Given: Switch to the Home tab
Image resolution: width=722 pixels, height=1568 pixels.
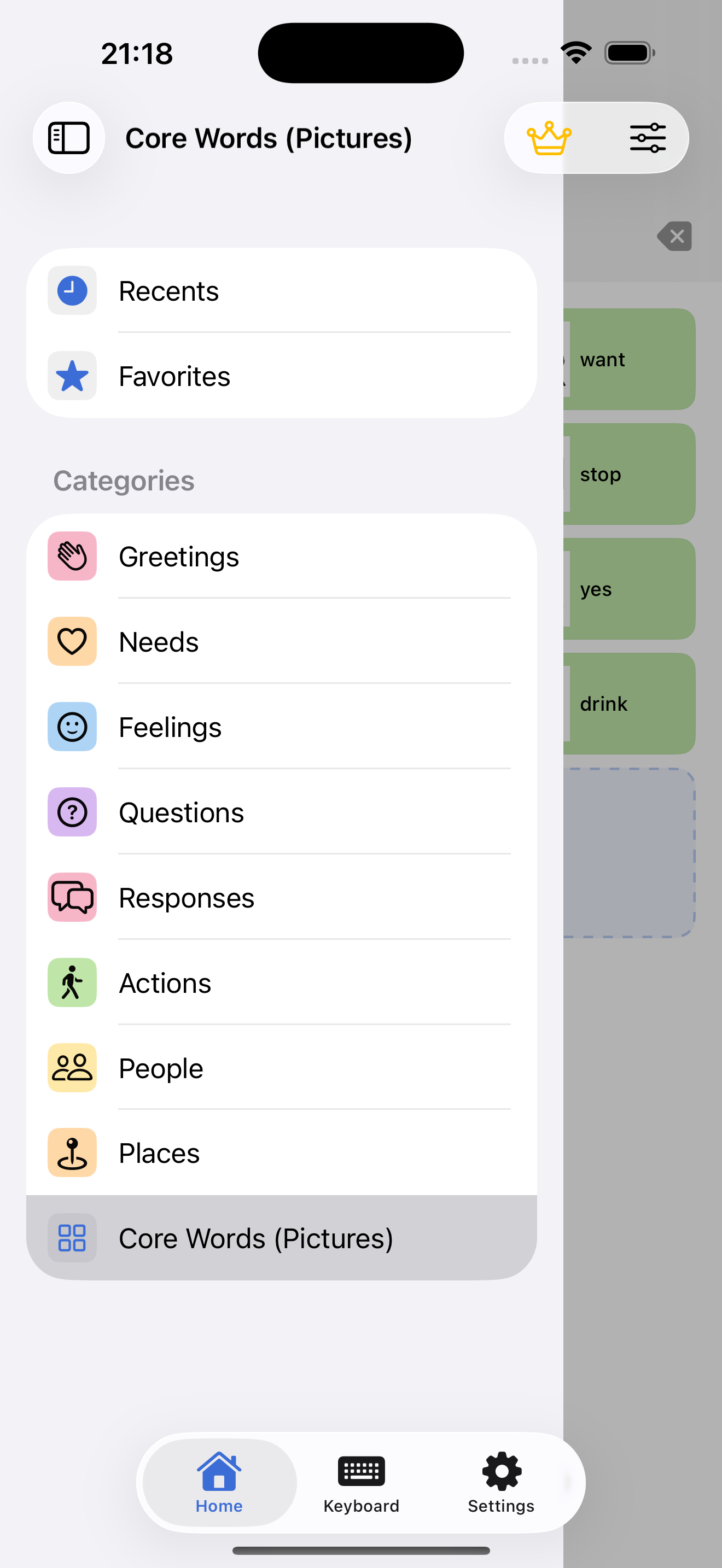Looking at the screenshot, I should tap(219, 1483).
